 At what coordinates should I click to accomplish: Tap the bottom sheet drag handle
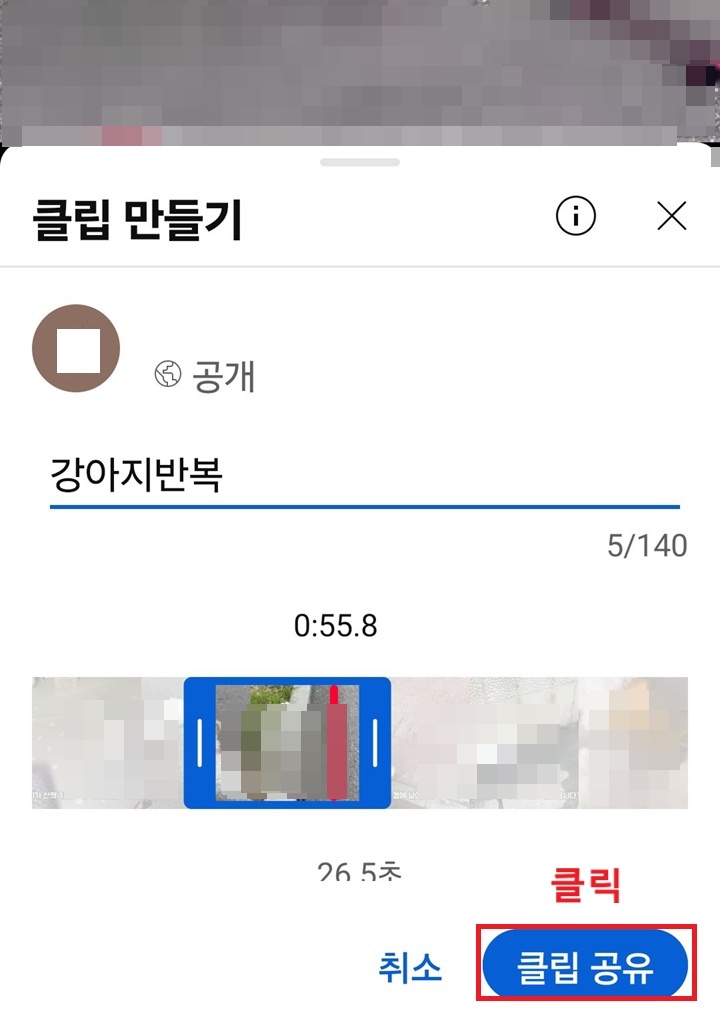360,162
